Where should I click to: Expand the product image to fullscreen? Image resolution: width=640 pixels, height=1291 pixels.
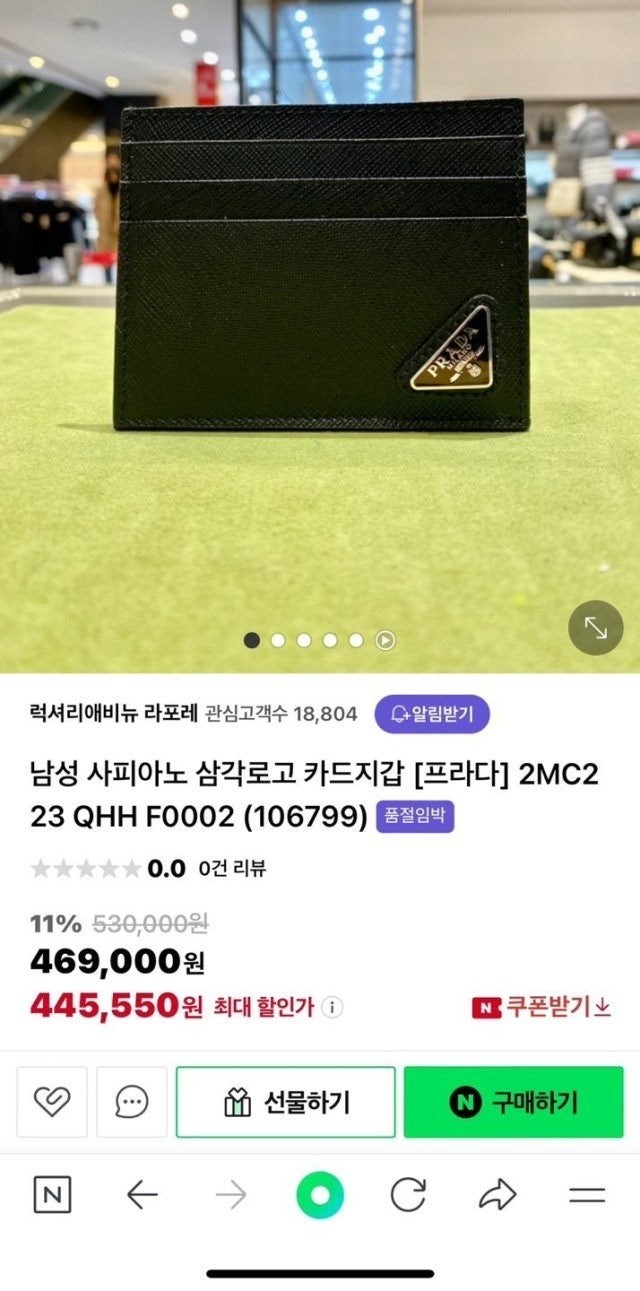pyautogui.click(x=595, y=628)
